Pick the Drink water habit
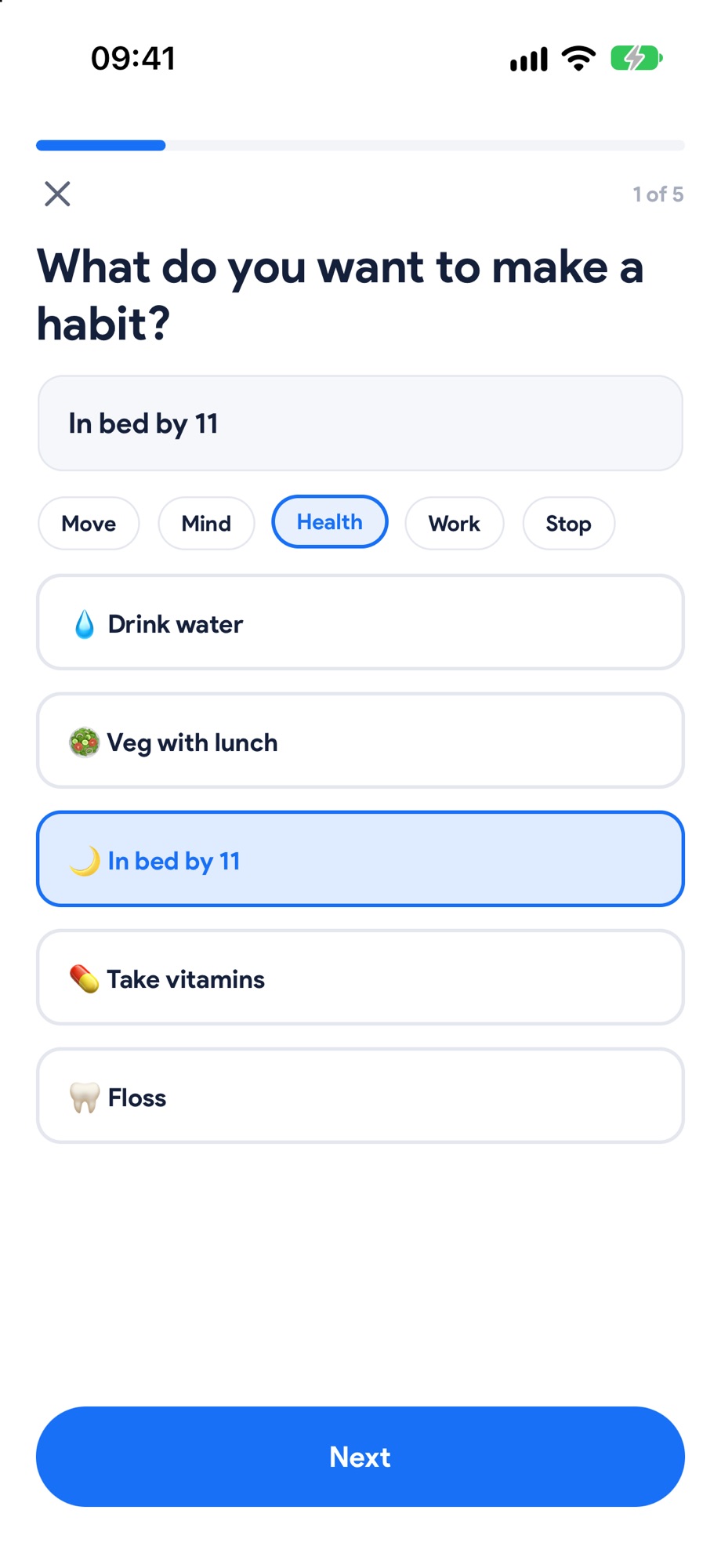This screenshot has height=1568, width=721. pos(360,622)
